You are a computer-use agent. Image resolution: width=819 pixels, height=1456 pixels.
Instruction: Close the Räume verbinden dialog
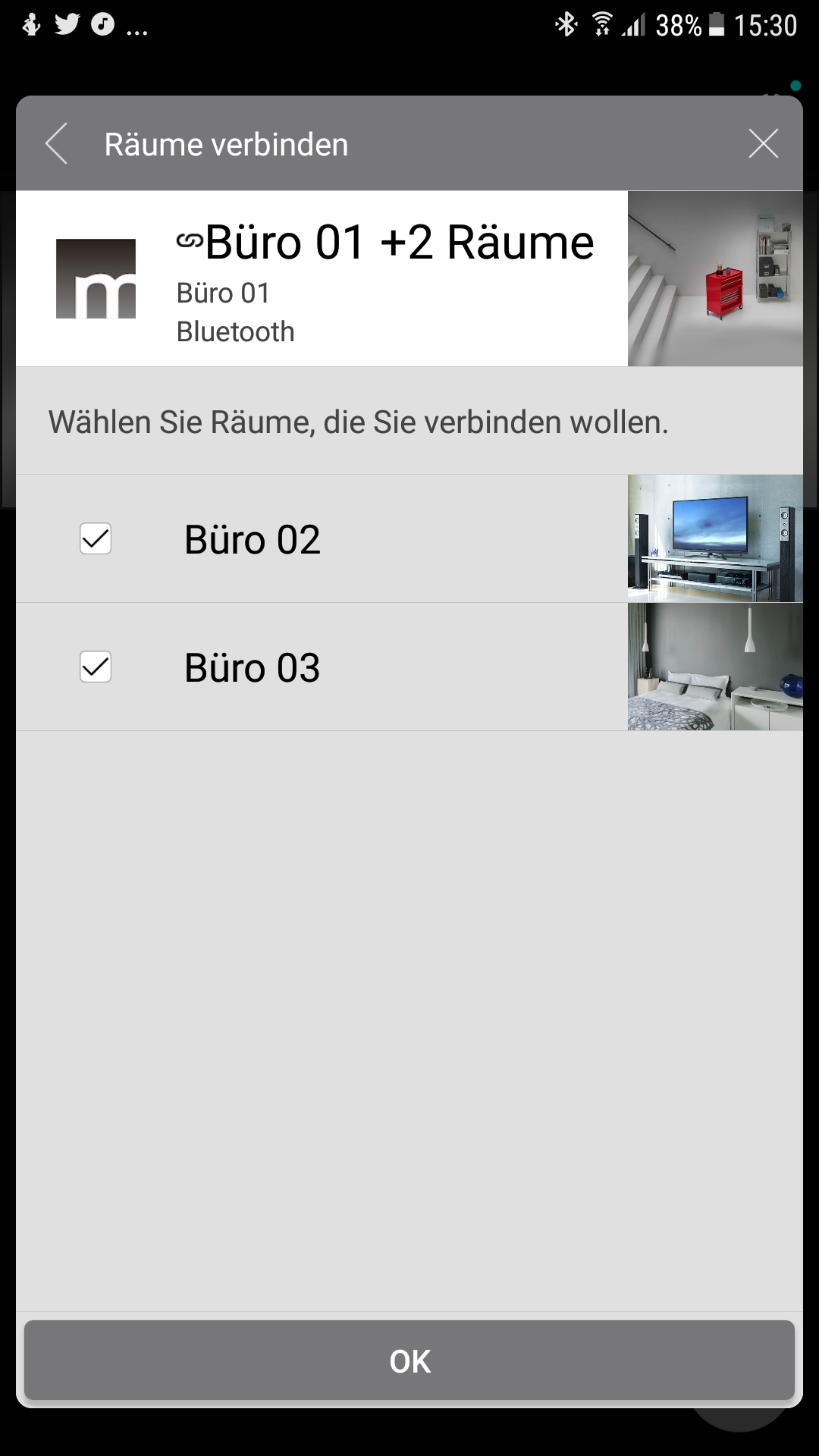(763, 143)
